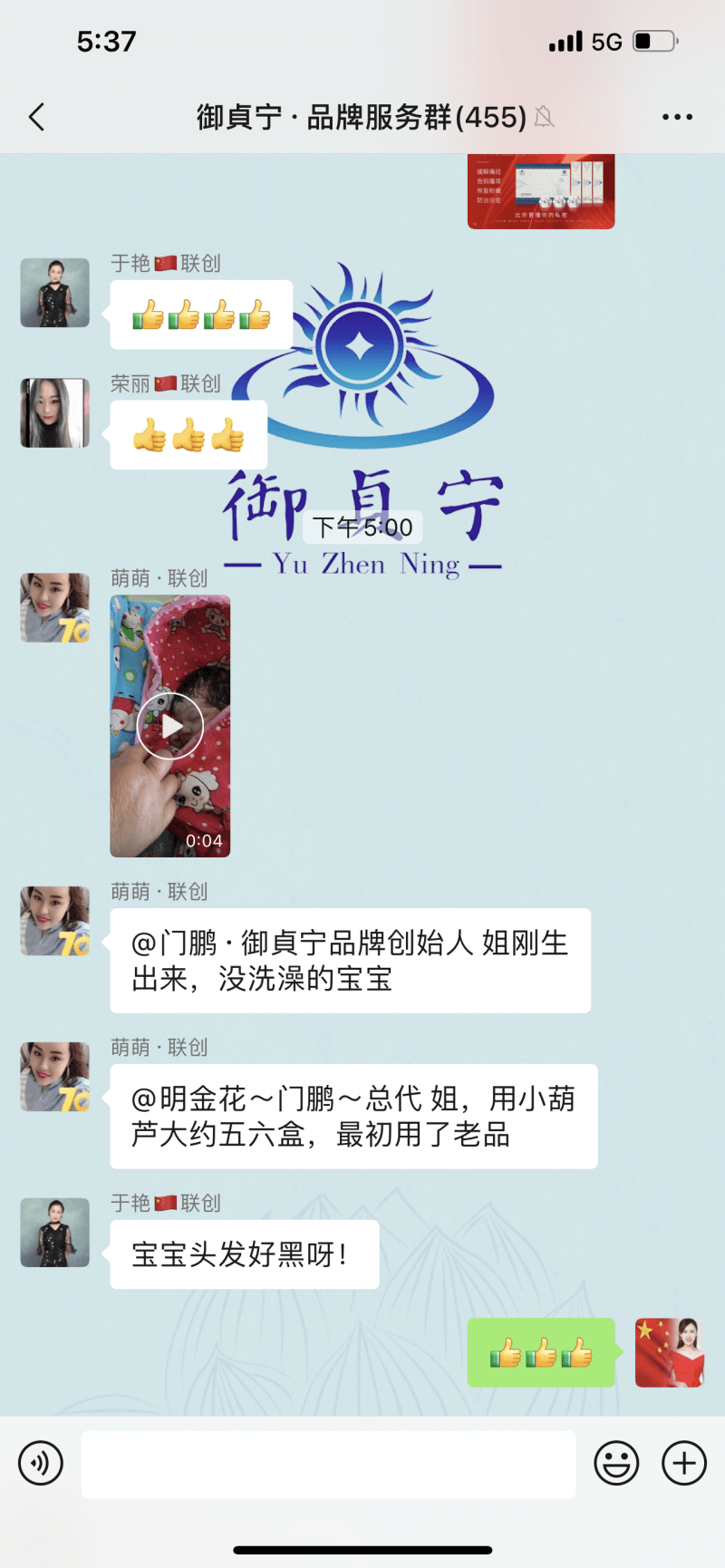View 于艳's avatar beside 宝宝头发好黑呀
The width and height of the screenshot is (725, 1568).
click(55, 1233)
